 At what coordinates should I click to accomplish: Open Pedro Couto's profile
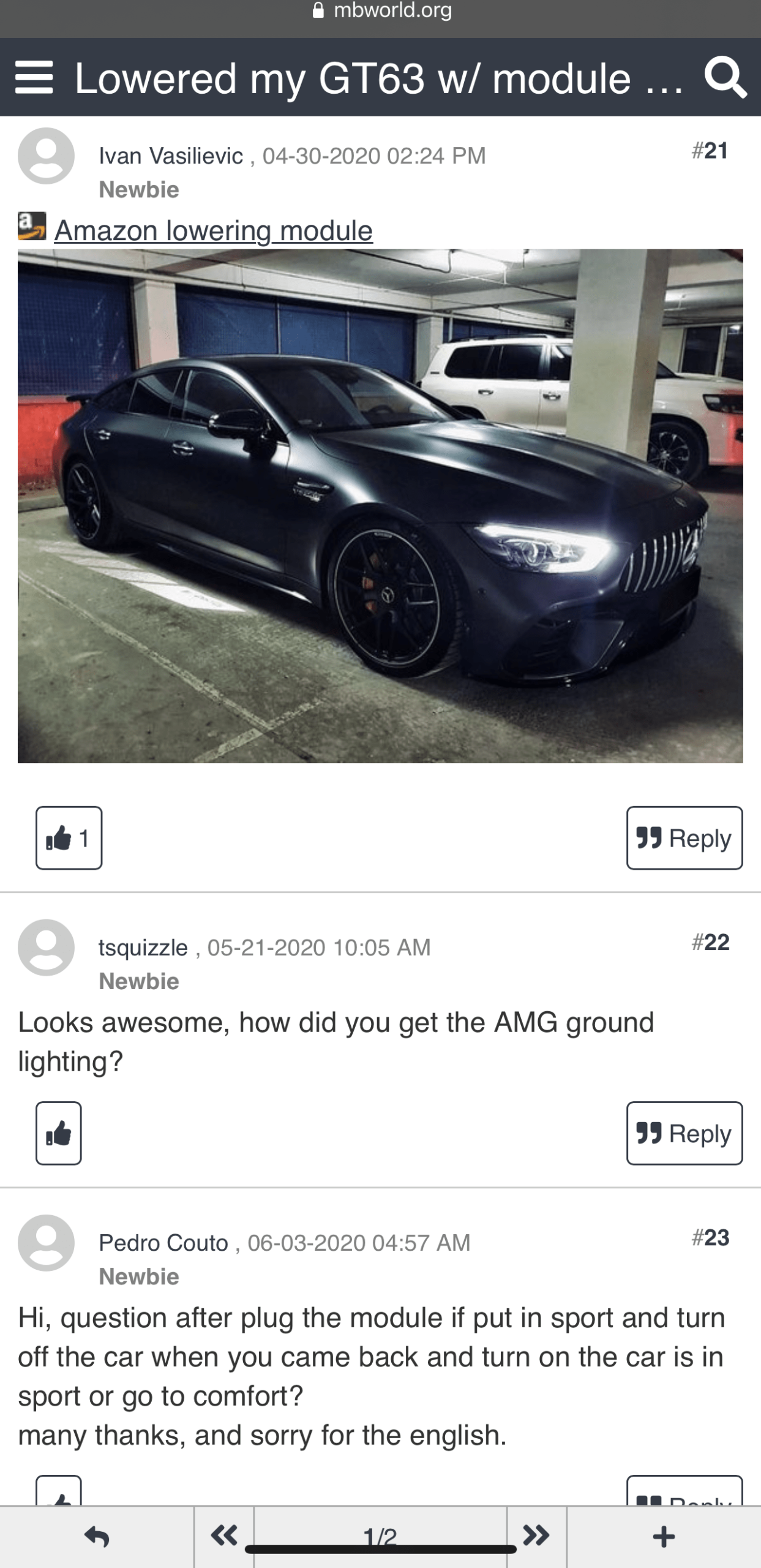point(163,1243)
